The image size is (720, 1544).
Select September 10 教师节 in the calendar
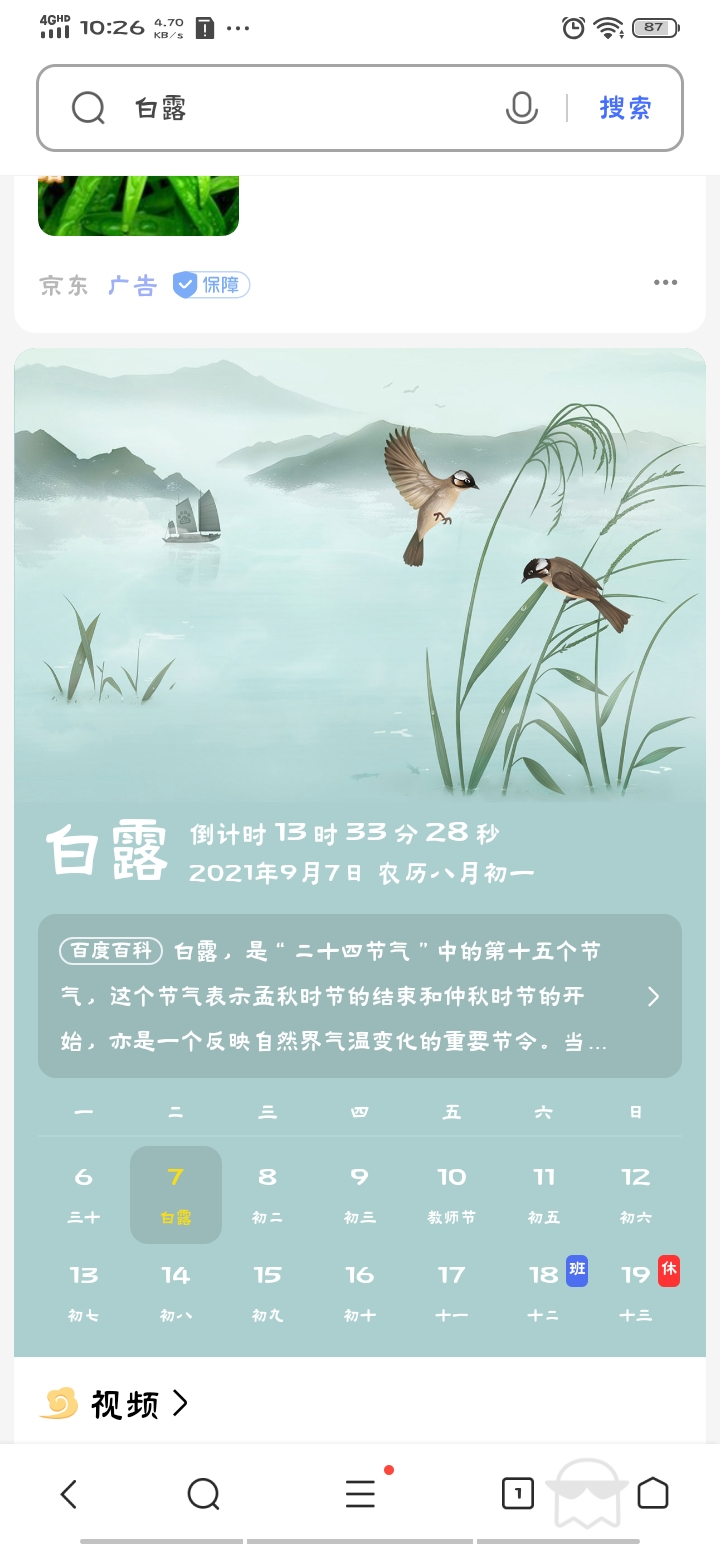pyautogui.click(x=451, y=1194)
